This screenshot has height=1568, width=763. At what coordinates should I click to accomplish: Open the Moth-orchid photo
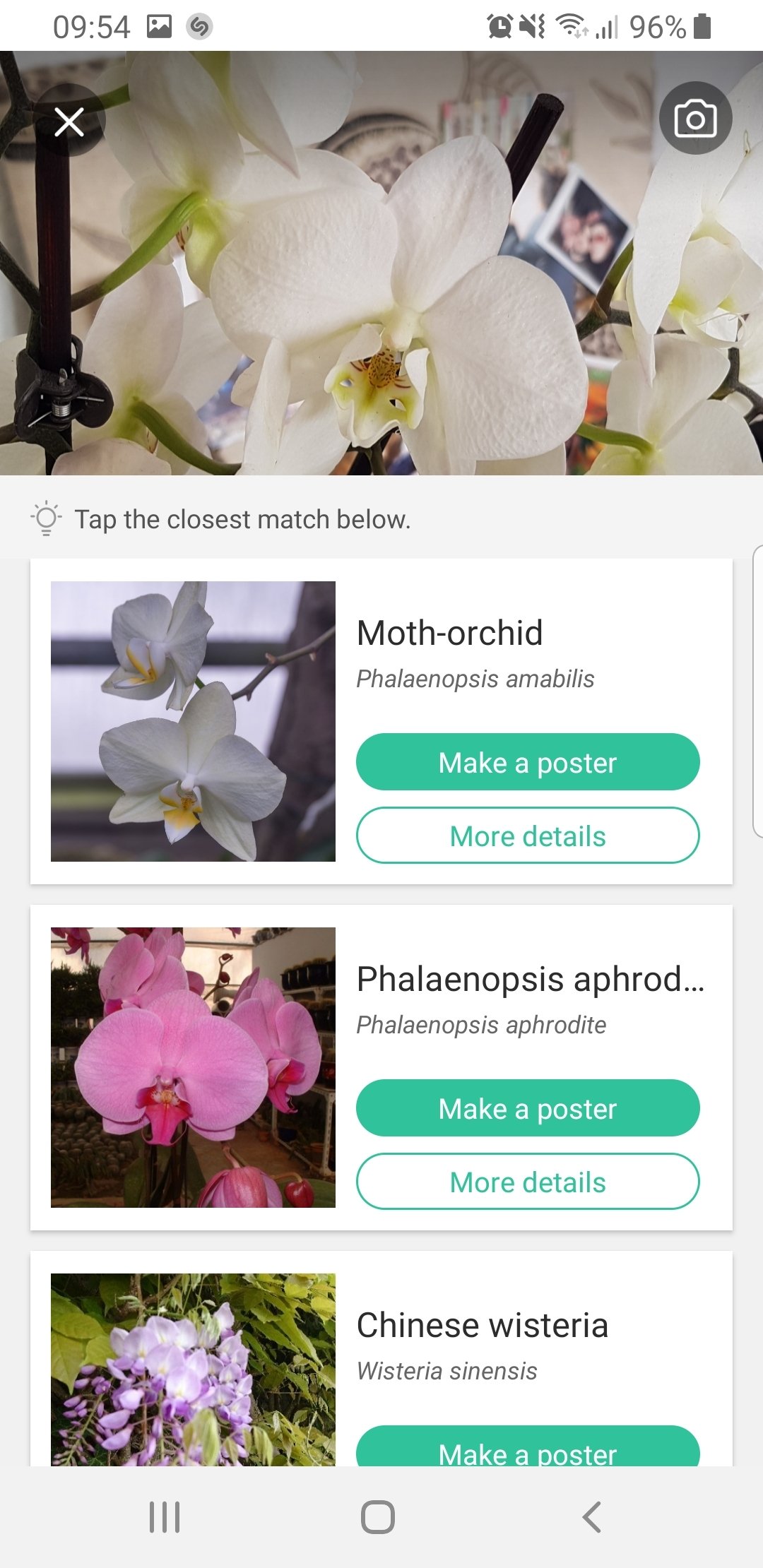193,721
